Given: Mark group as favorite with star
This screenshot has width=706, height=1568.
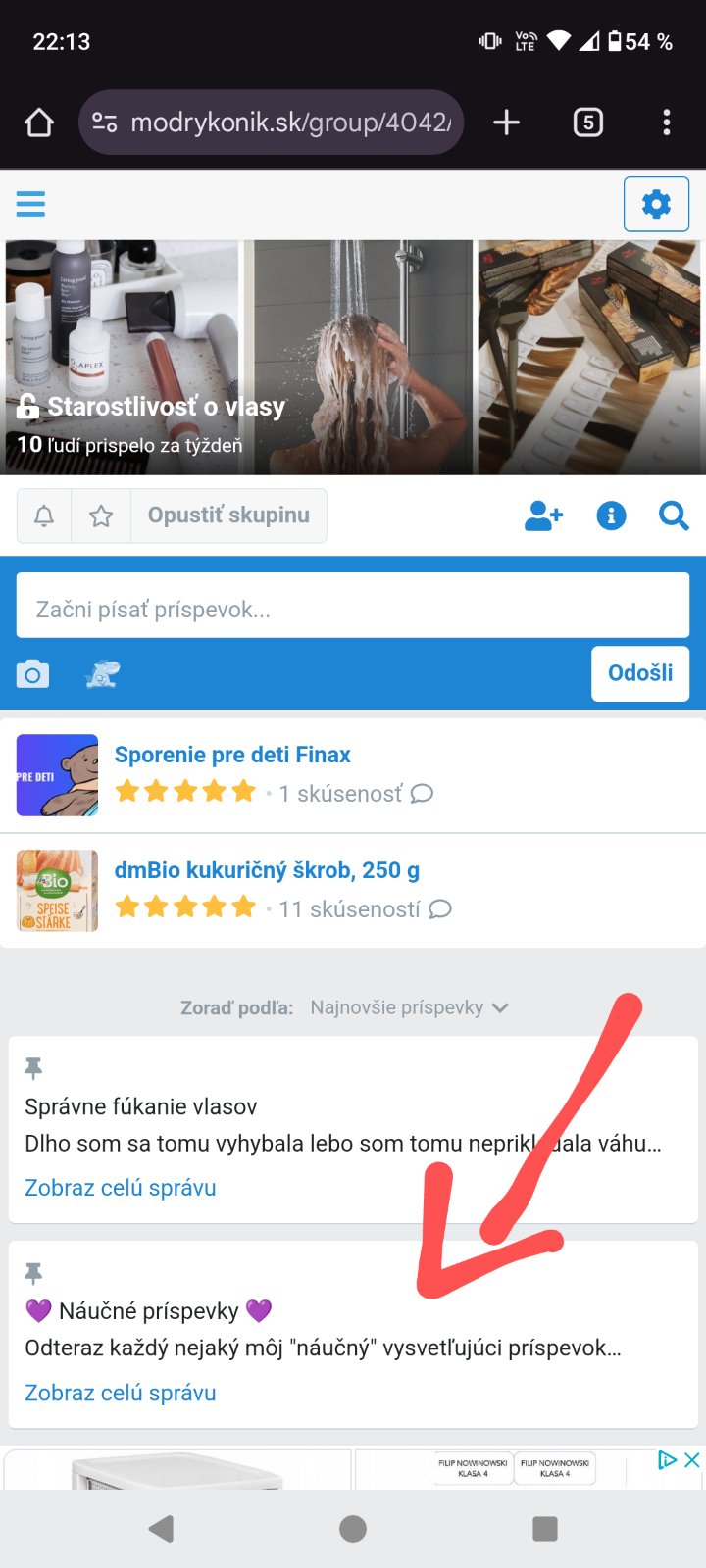Looking at the screenshot, I should [x=101, y=515].
